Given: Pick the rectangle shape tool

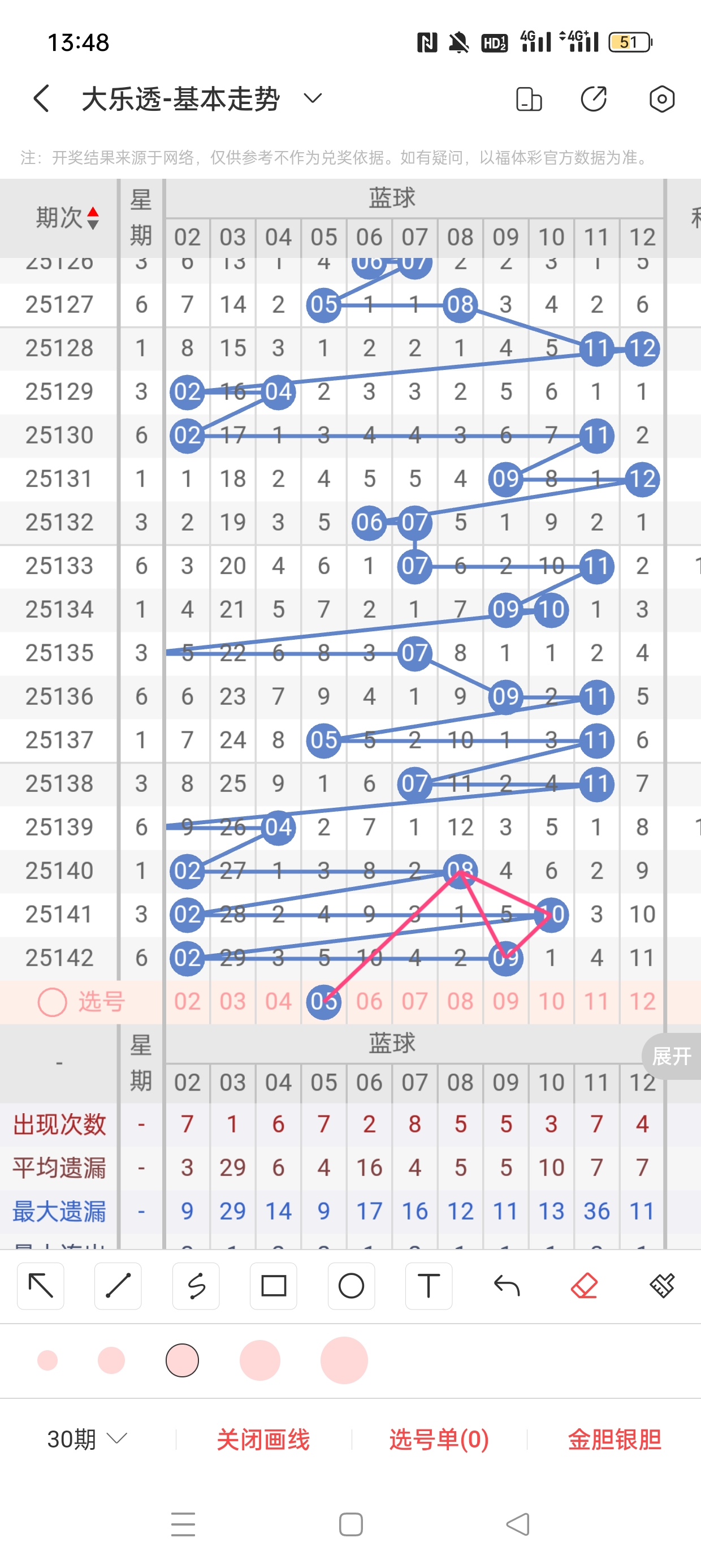Looking at the screenshot, I should coord(273,1286).
